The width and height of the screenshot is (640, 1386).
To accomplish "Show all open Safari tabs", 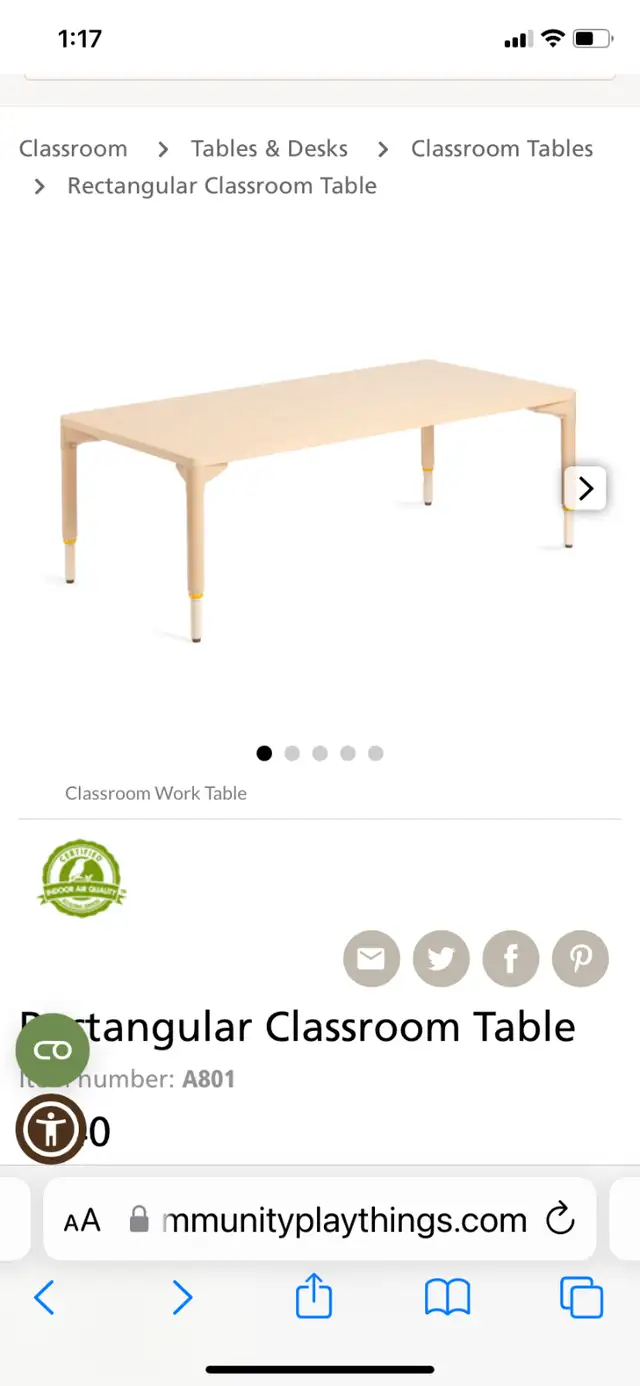I will click(582, 1298).
